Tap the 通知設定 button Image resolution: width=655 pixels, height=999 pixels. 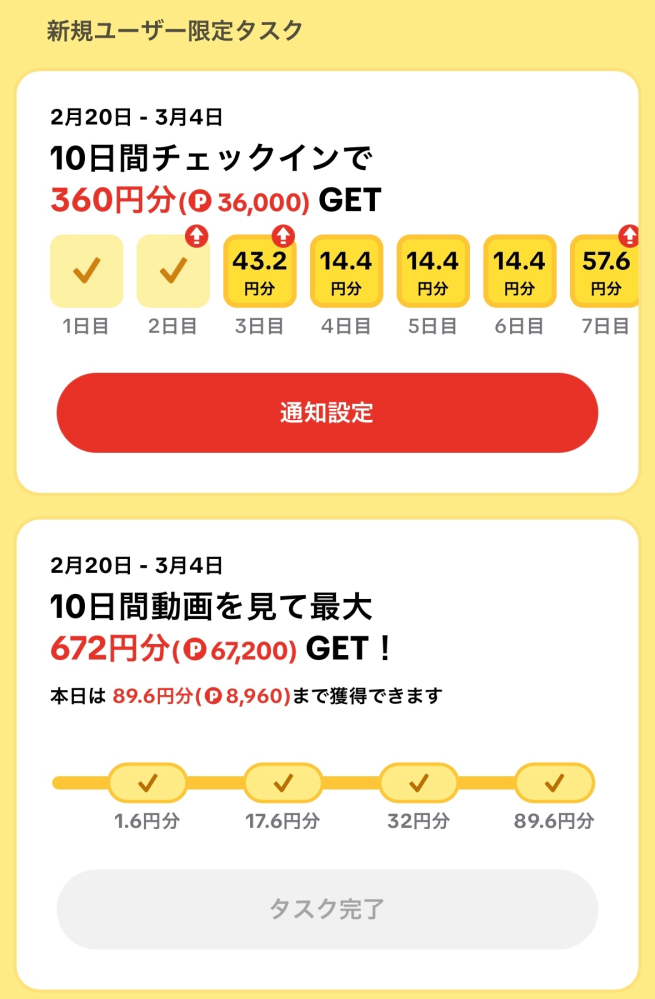[x=327, y=413]
